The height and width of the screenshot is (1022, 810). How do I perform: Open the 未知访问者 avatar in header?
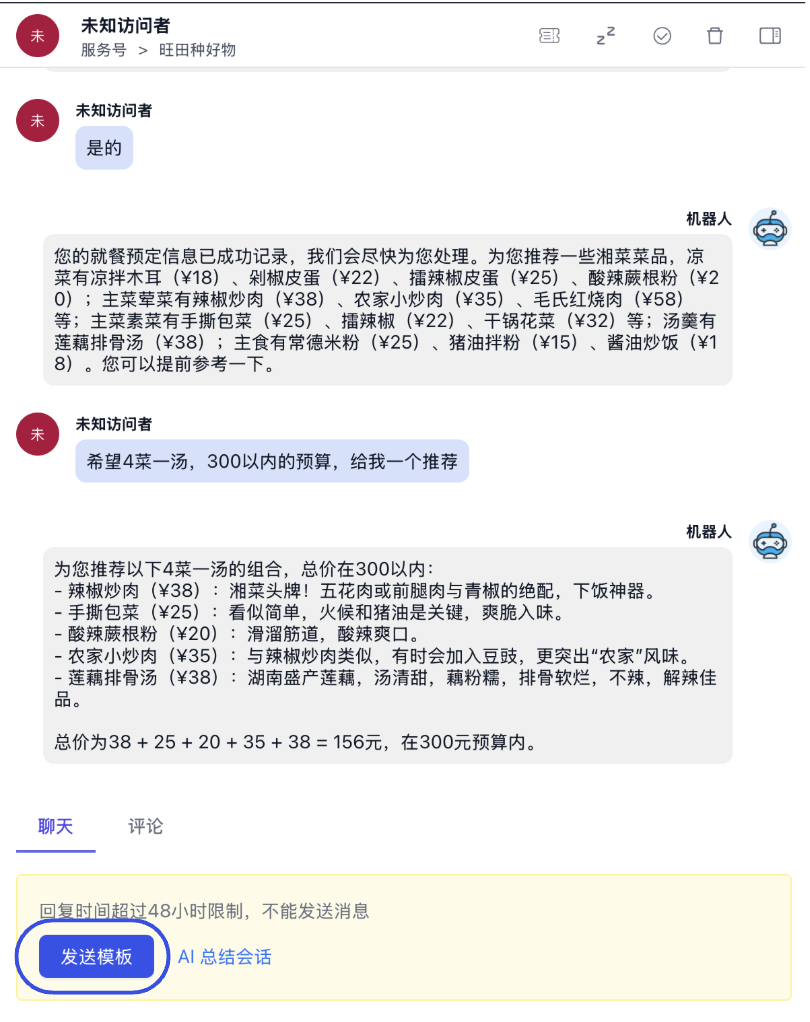click(x=38, y=36)
